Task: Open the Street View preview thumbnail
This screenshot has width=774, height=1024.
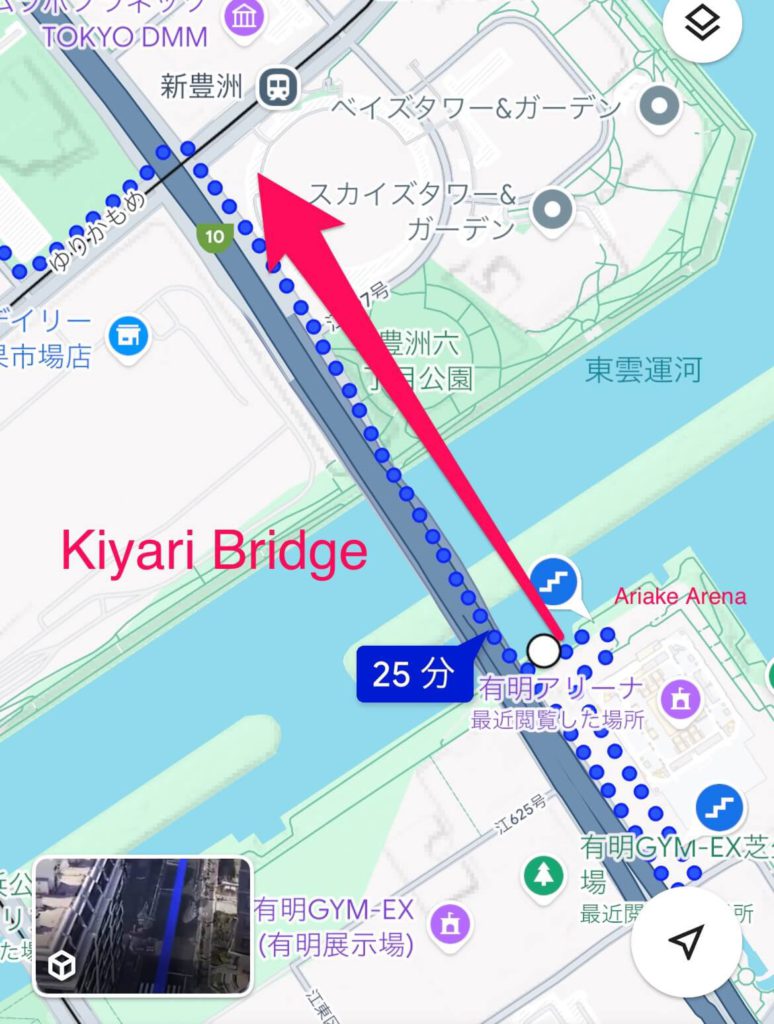Action: click(x=142, y=926)
